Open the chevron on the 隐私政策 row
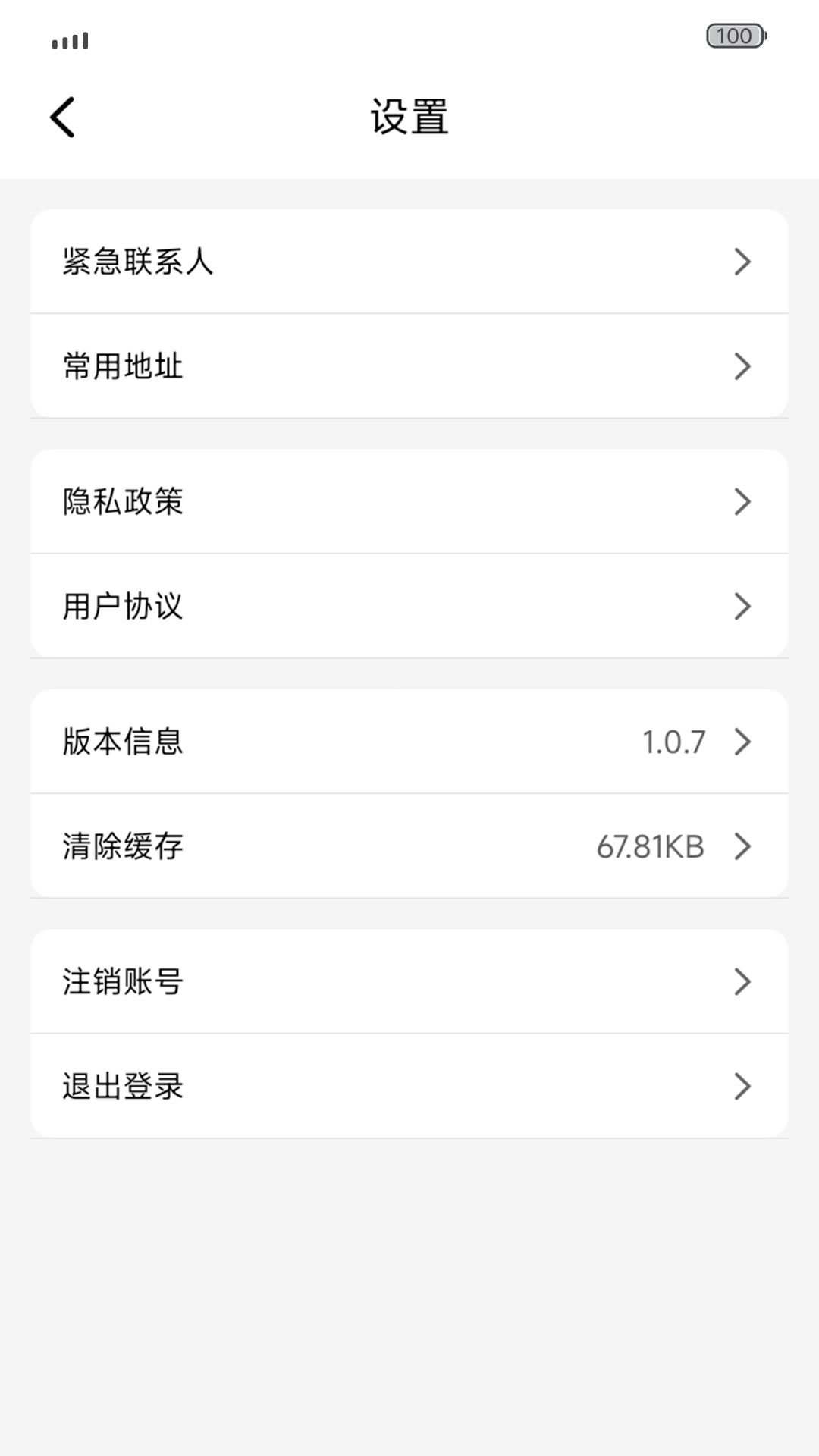The image size is (819, 1456). (742, 501)
